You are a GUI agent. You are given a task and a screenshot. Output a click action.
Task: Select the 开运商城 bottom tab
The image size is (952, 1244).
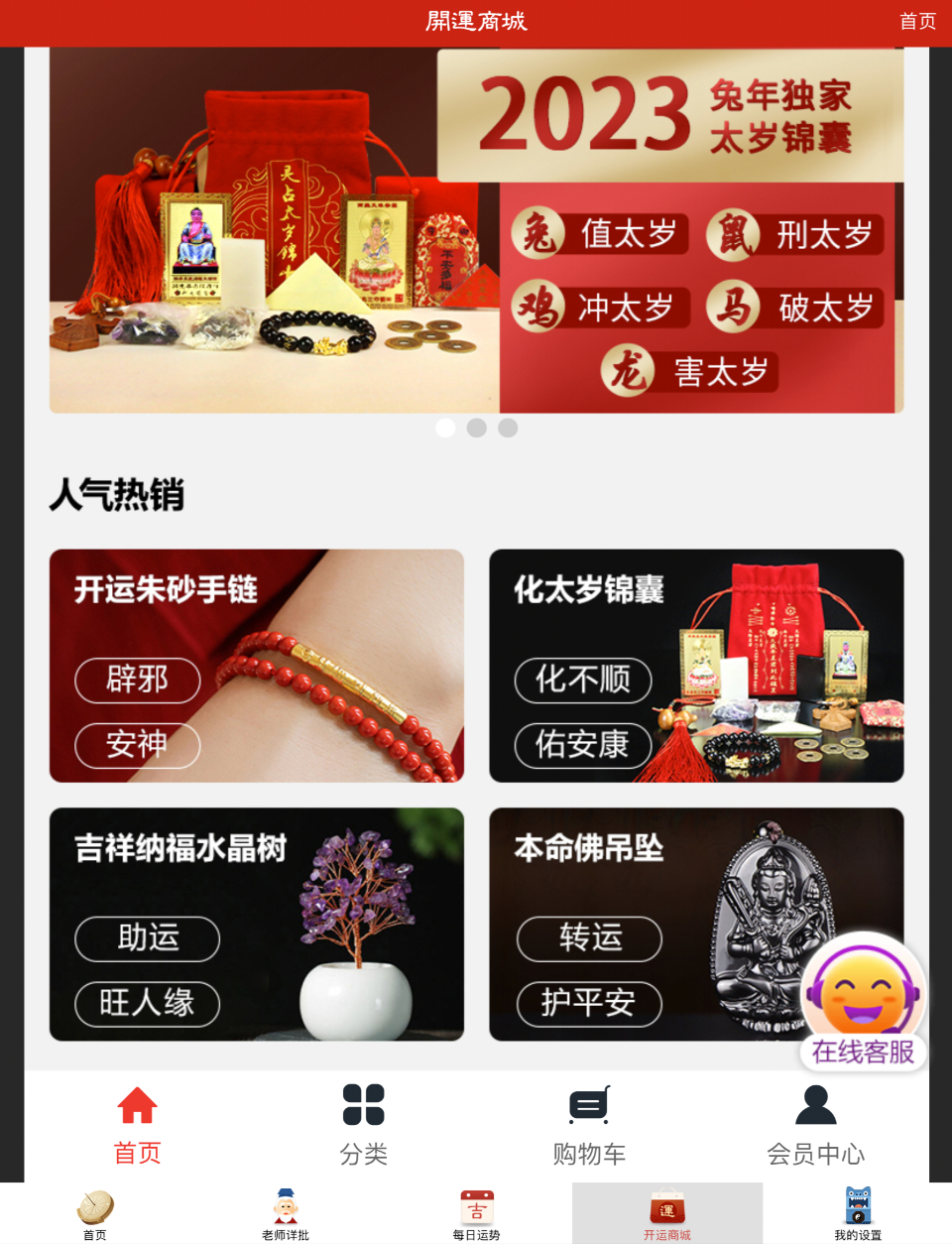(666, 1214)
